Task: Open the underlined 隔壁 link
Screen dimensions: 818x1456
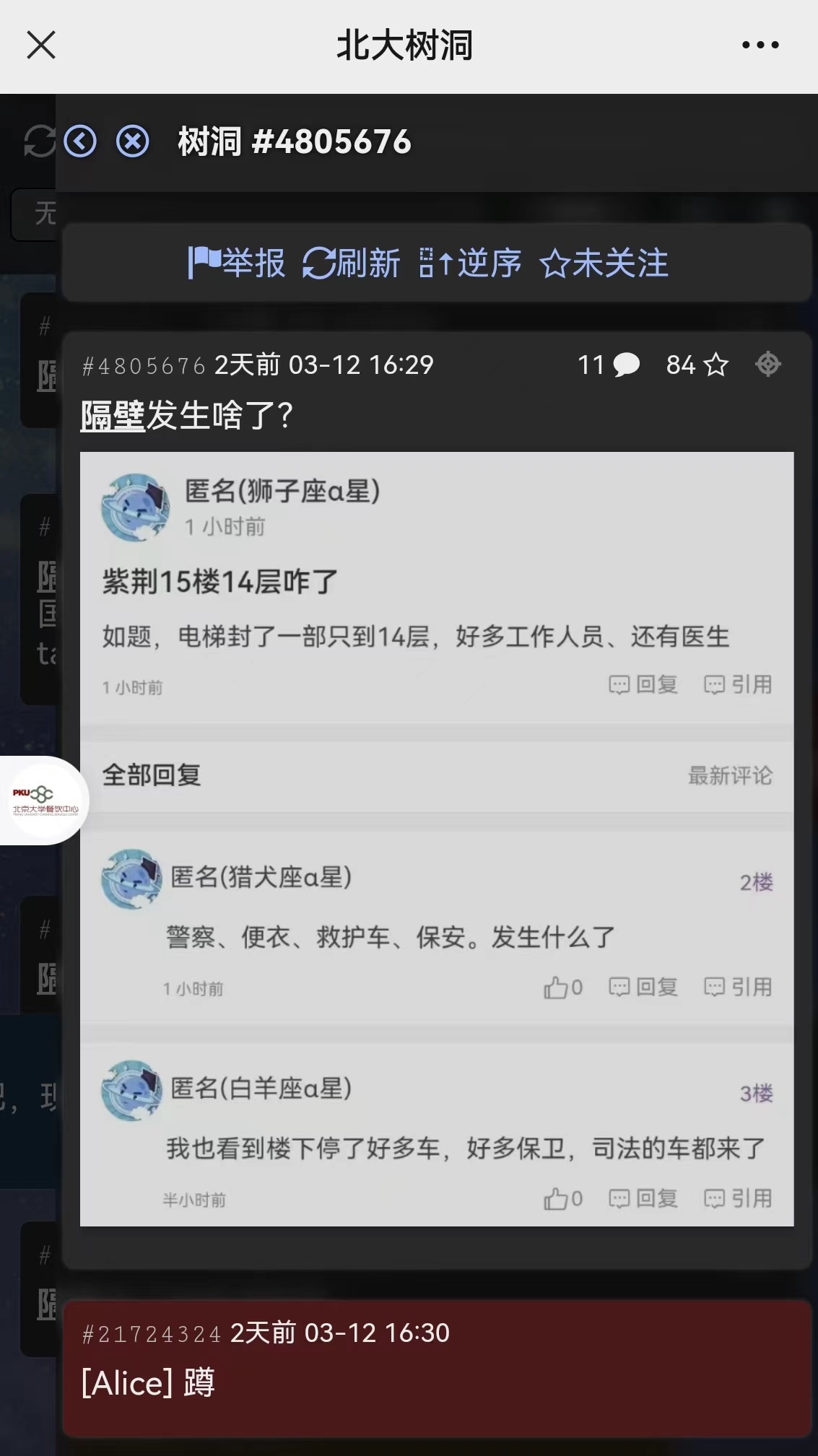Action: 113,416
